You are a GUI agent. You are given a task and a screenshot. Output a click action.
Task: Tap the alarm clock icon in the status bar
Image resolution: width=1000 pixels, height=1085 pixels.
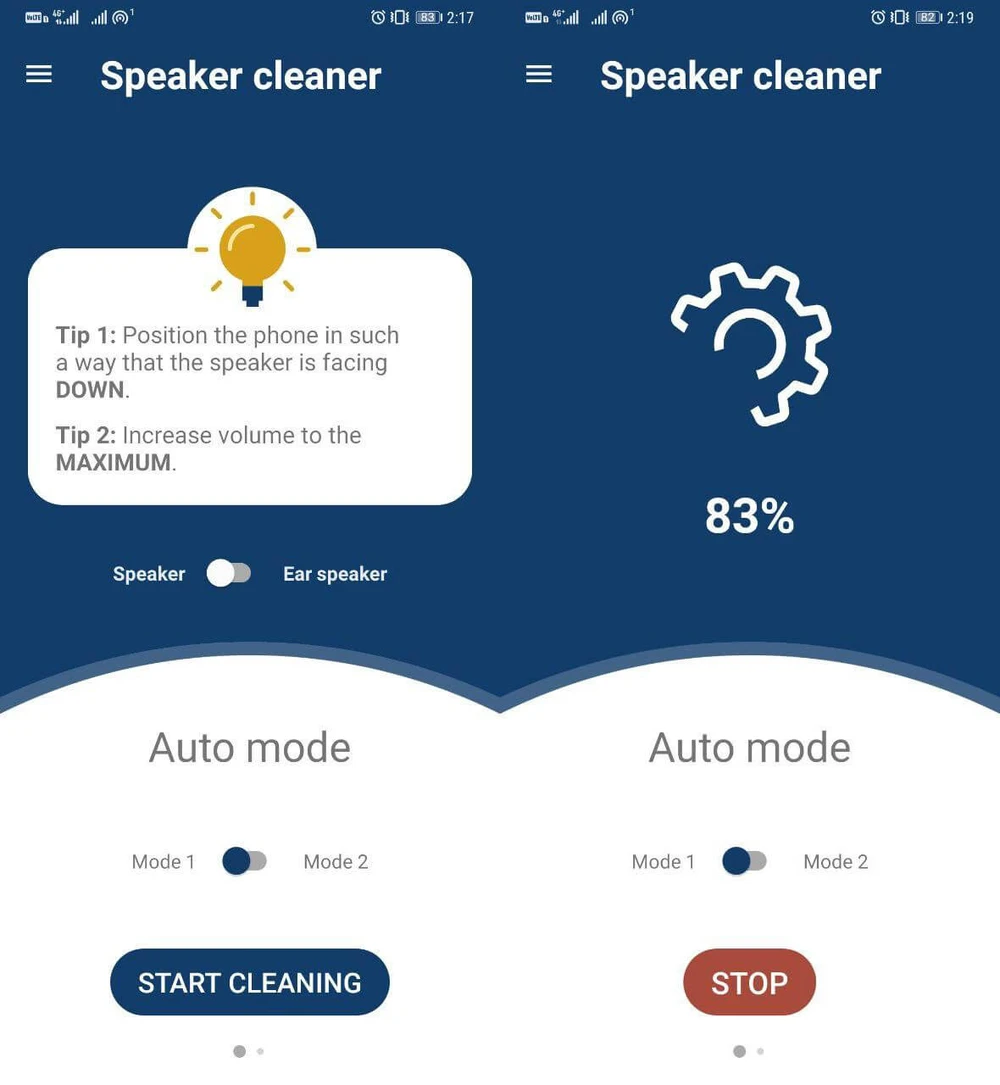(x=377, y=17)
